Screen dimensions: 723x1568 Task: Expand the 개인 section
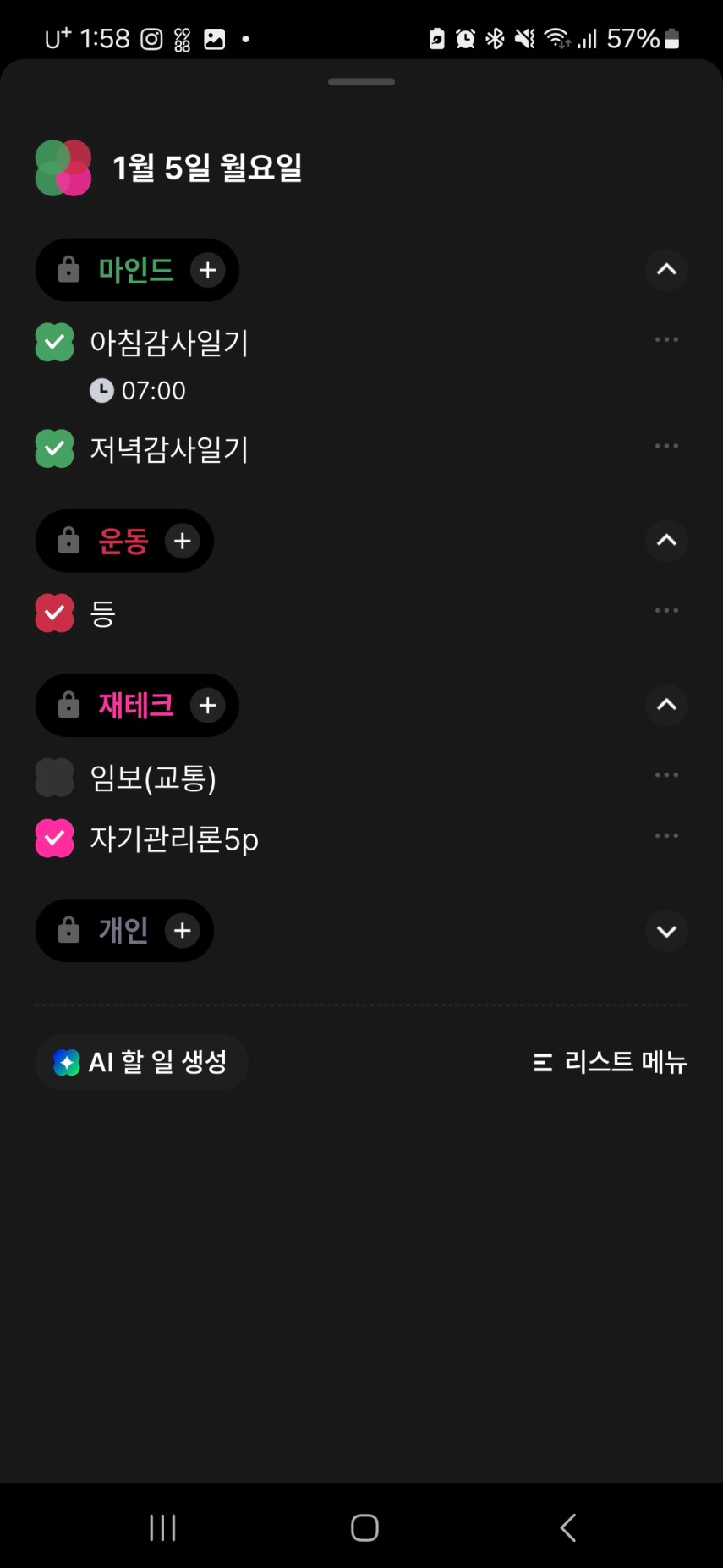click(x=666, y=931)
